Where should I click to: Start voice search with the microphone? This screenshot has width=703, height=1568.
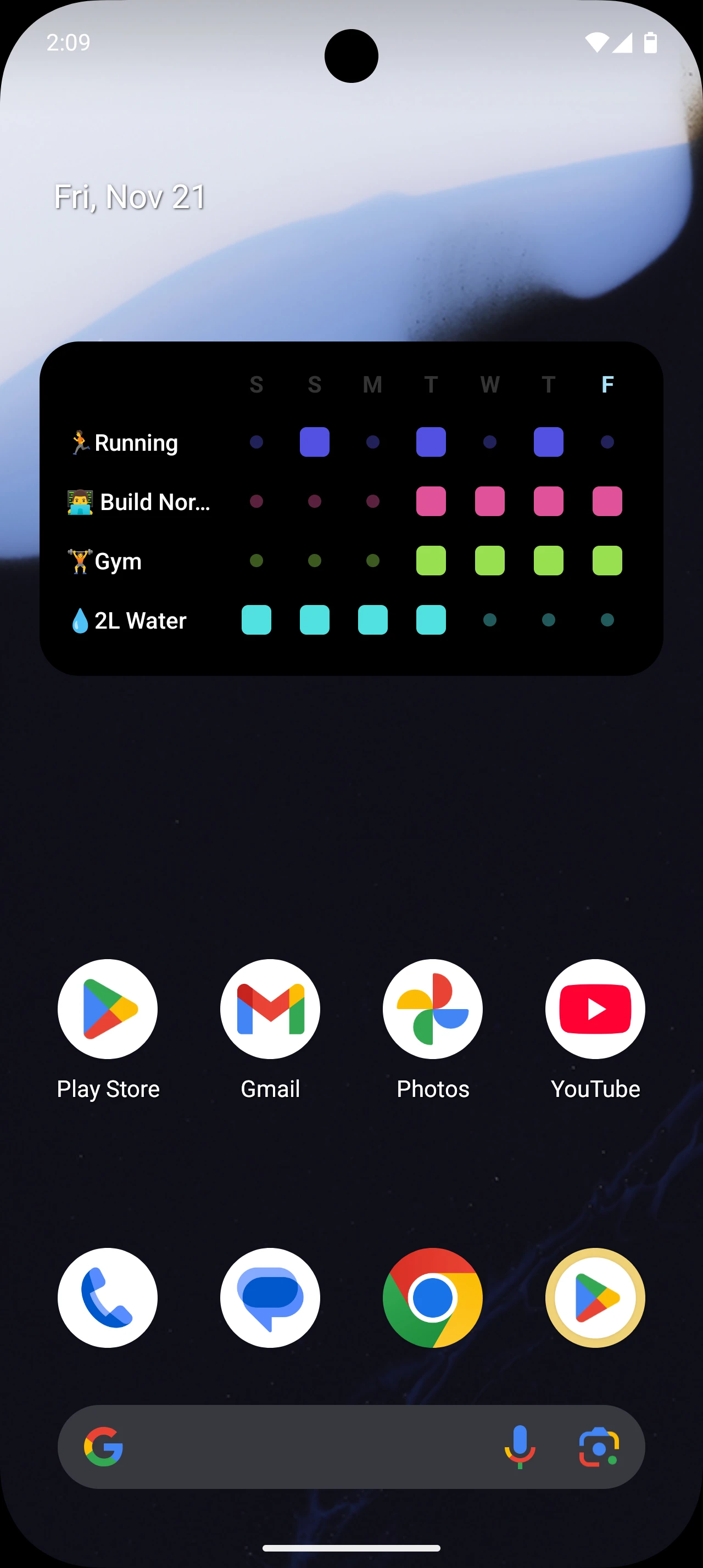point(520,1447)
